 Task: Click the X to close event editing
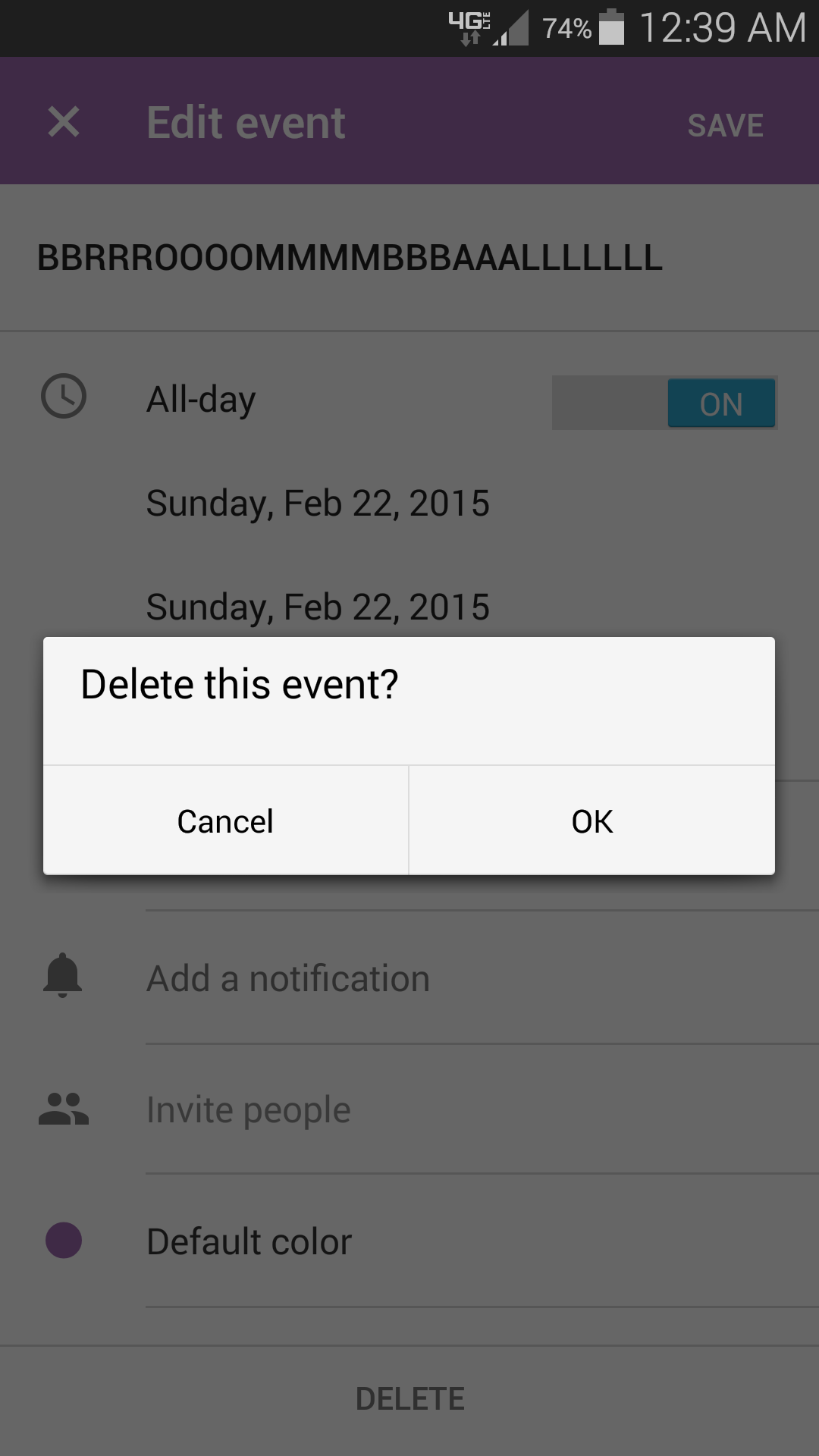(61, 121)
